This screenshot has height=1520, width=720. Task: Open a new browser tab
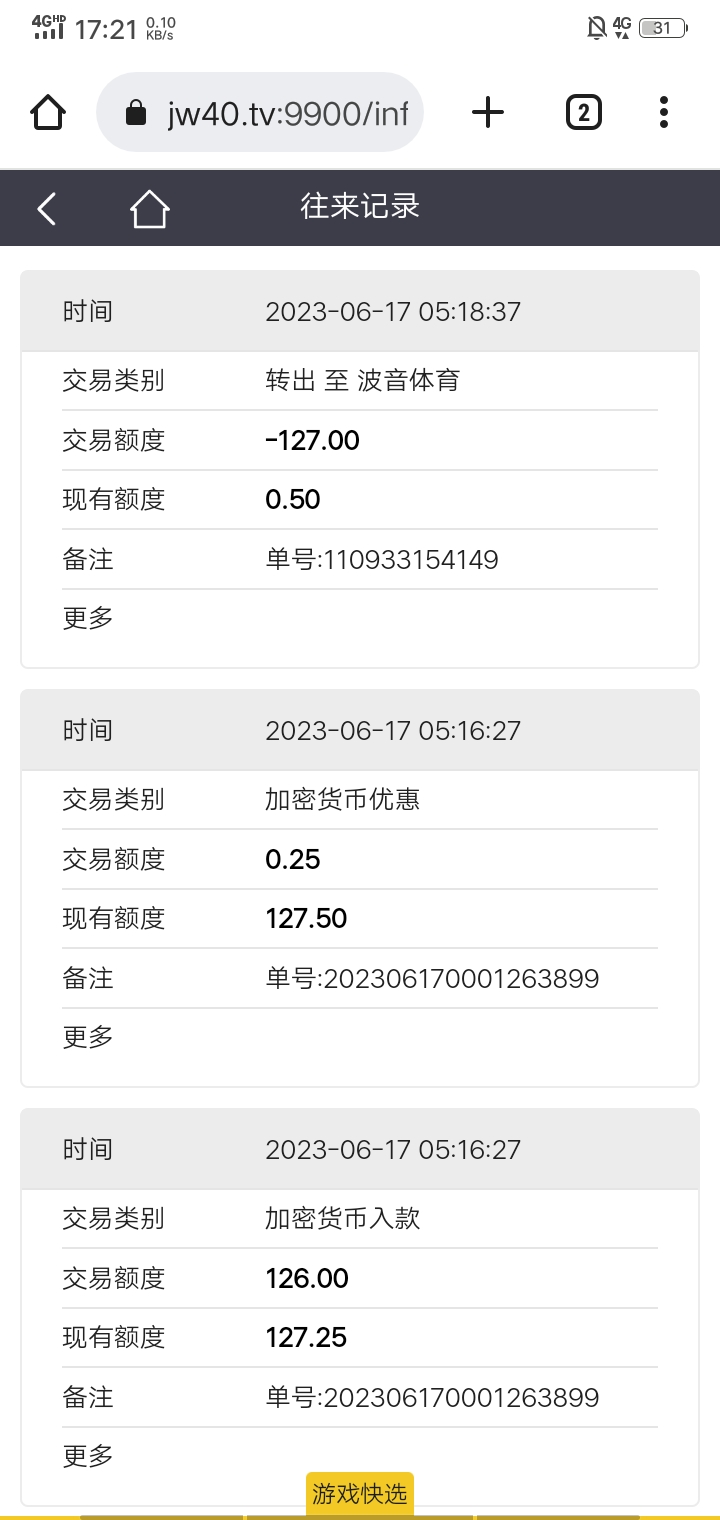[x=488, y=112]
